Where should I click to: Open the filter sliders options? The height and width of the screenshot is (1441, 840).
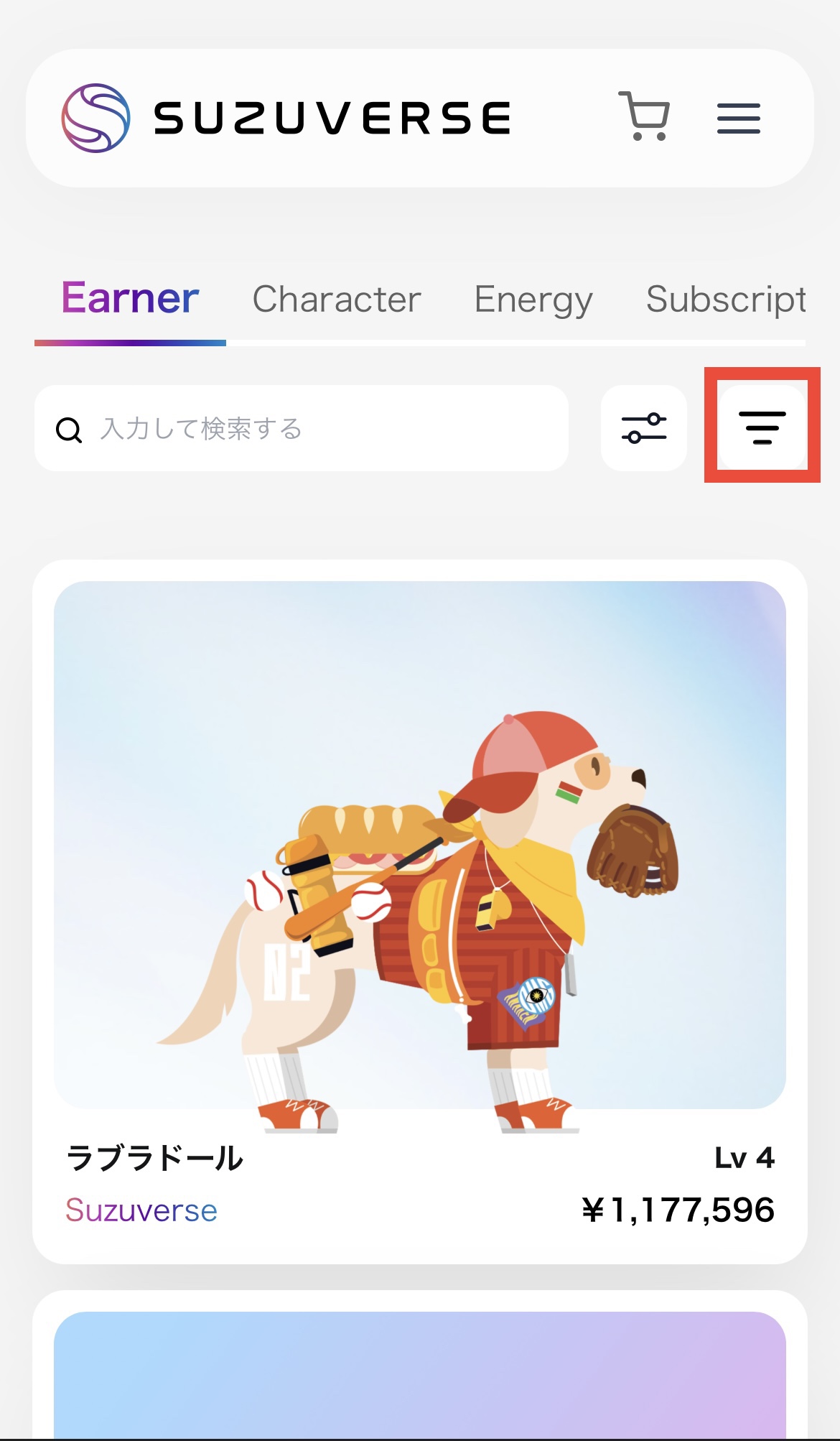pyautogui.click(x=644, y=428)
